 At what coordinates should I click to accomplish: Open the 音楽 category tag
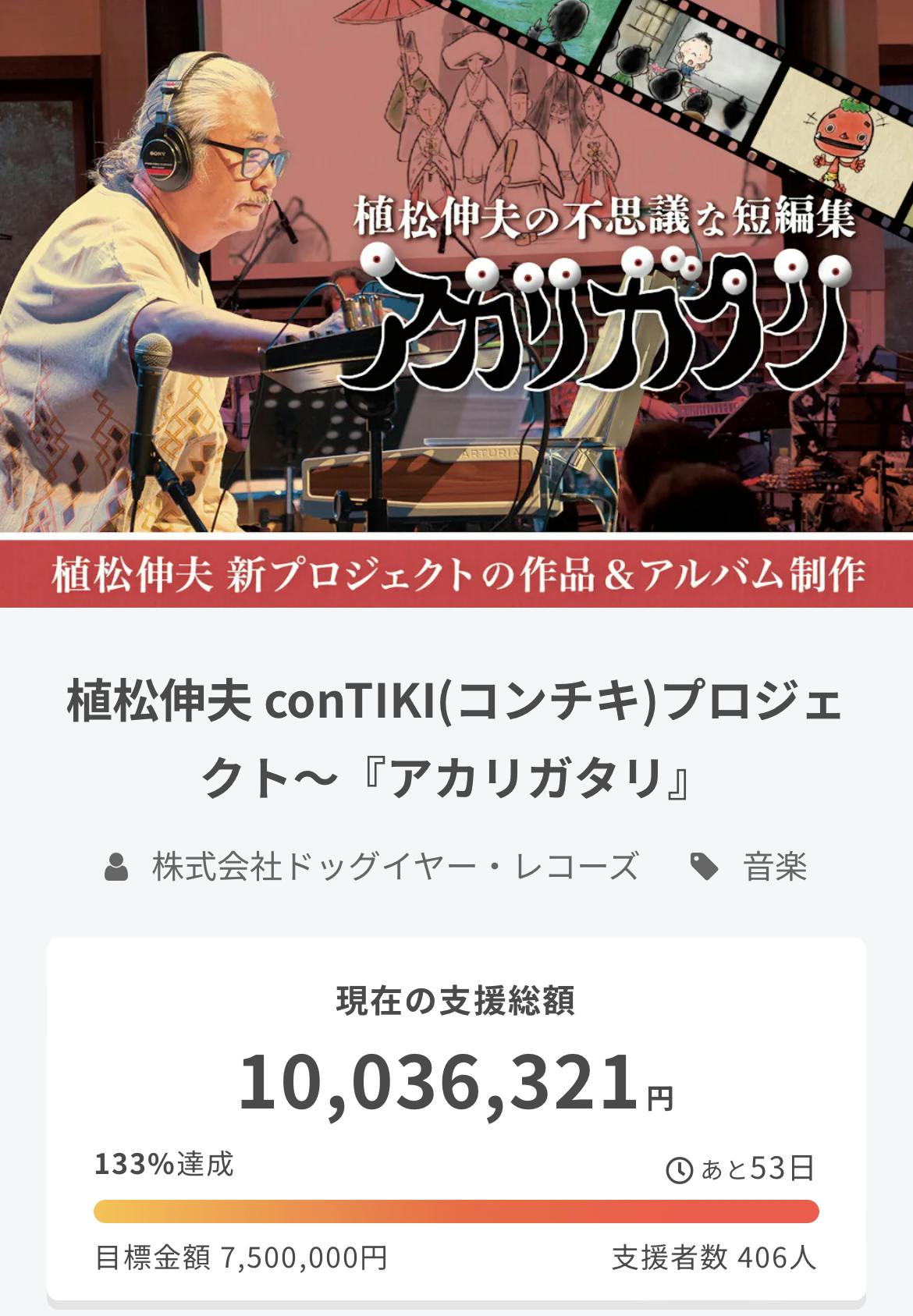click(x=774, y=867)
